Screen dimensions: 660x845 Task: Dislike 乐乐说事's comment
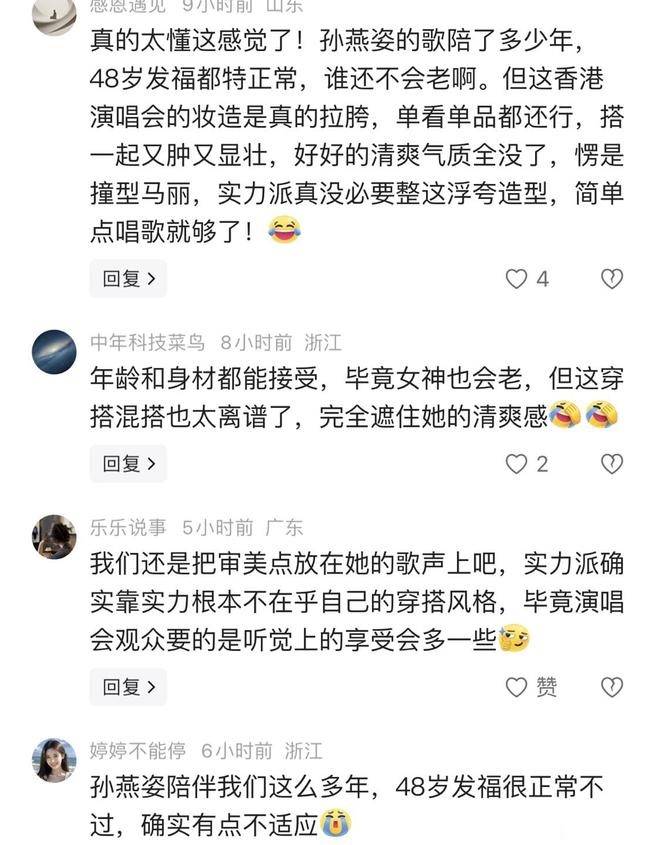click(611, 687)
